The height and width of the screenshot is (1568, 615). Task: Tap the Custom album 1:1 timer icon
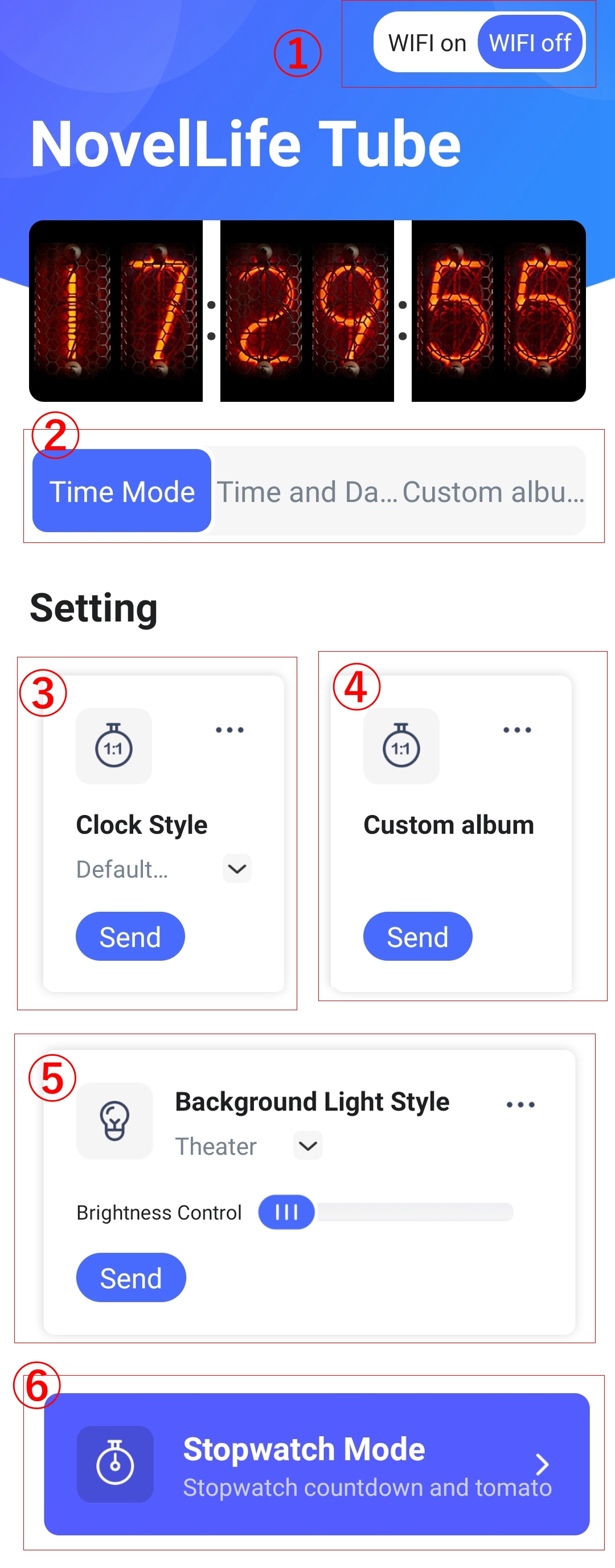[402, 747]
